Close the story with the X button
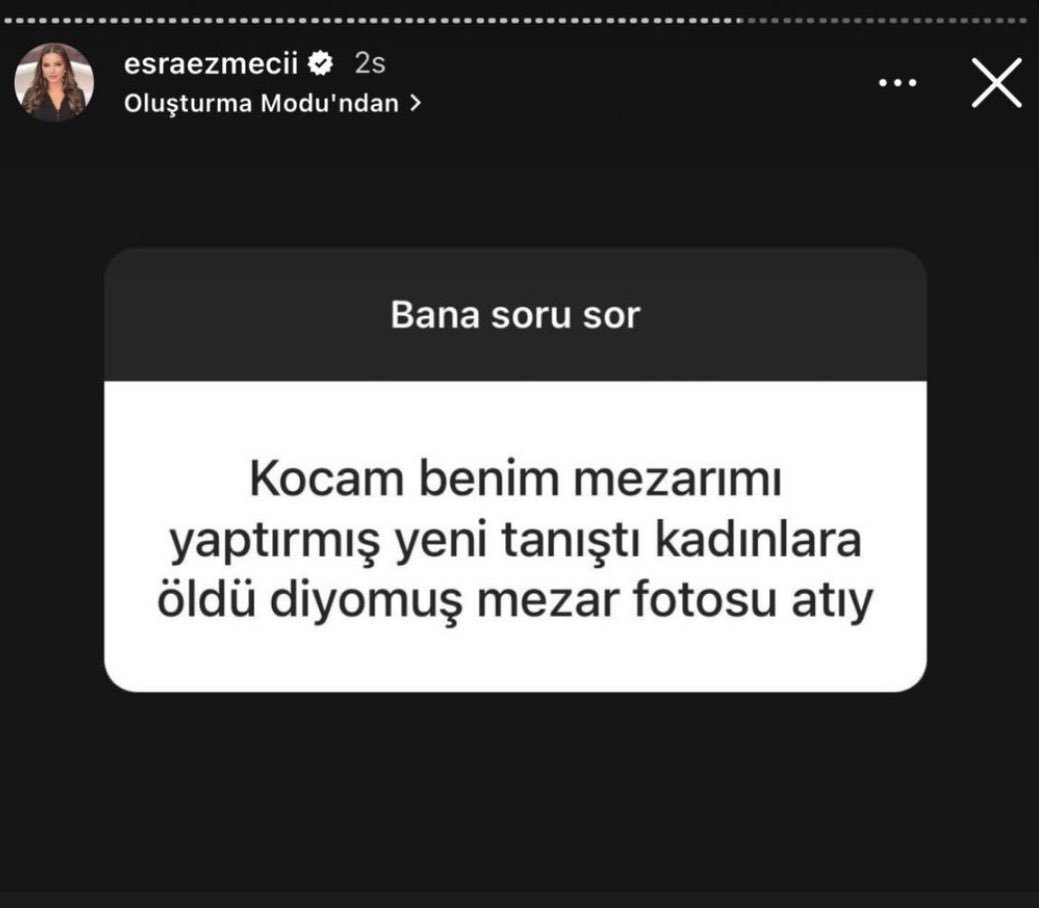The width and height of the screenshot is (1039, 908). pos(996,83)
